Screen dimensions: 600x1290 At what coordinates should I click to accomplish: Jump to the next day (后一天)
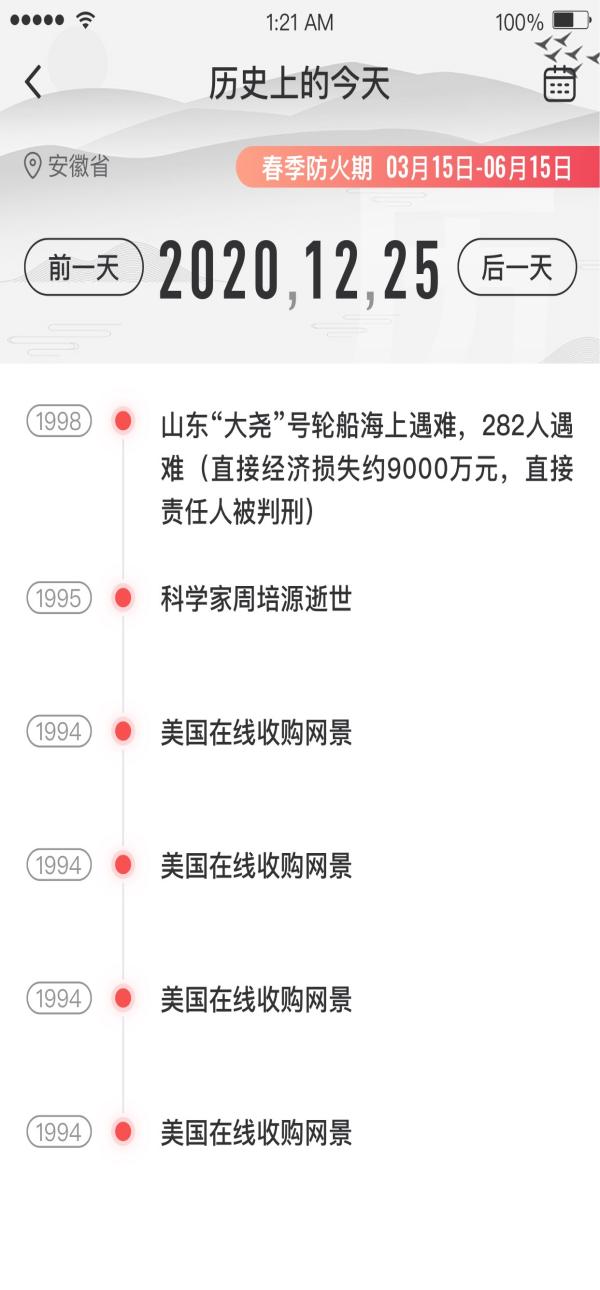tap(517, 267)
